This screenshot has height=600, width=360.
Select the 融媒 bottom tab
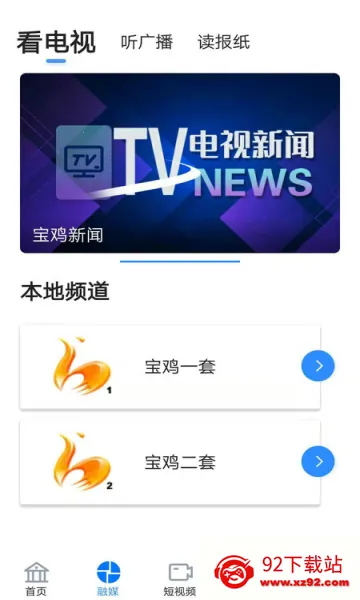pyautogui.click(x=108, y=579)
